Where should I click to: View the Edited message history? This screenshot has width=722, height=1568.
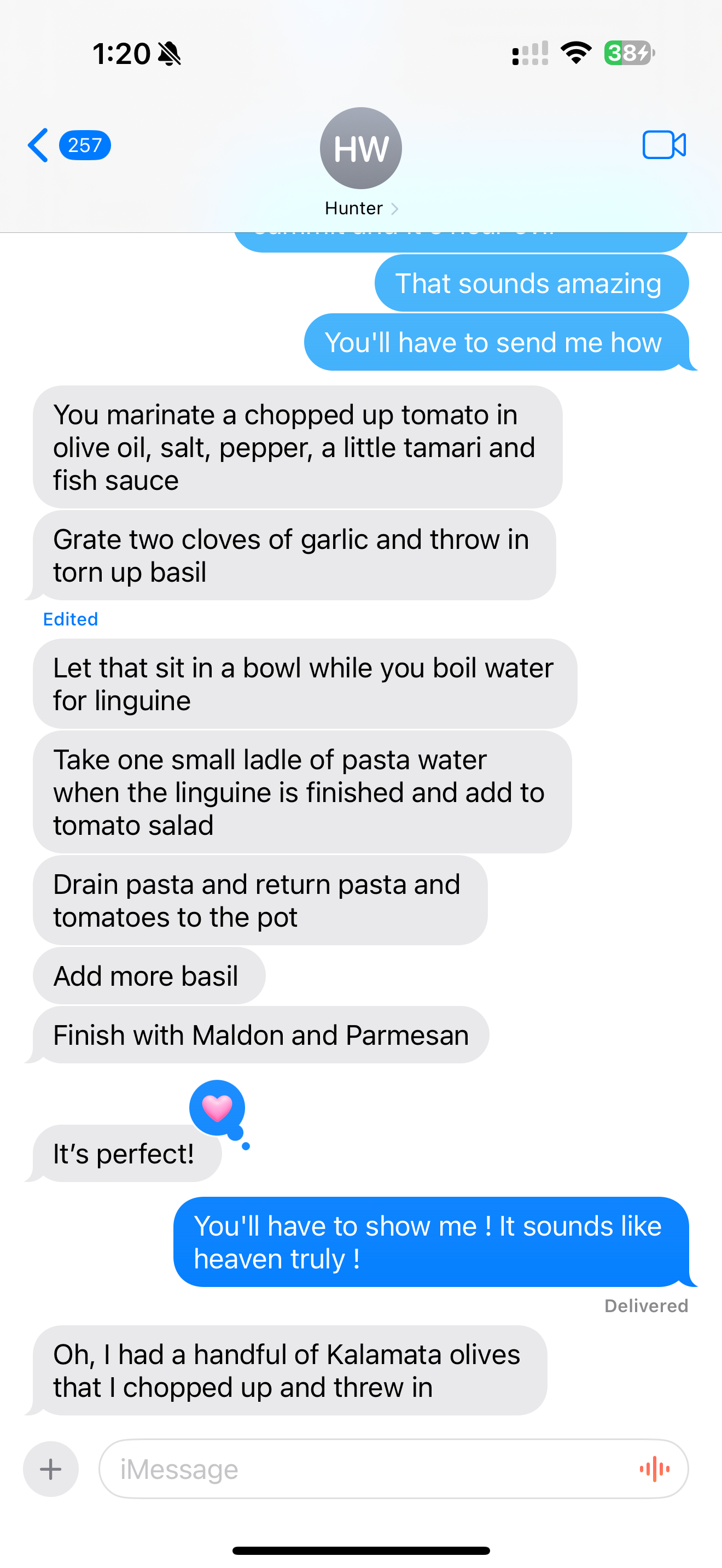71,619
